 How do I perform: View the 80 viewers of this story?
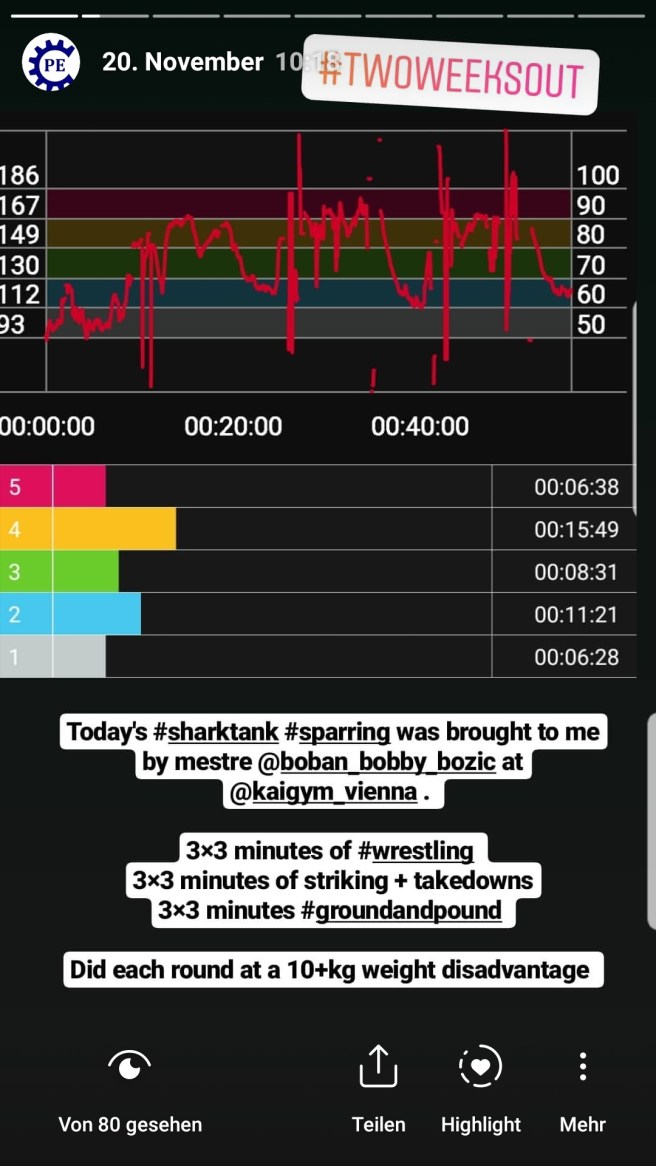coord(130,1089)
